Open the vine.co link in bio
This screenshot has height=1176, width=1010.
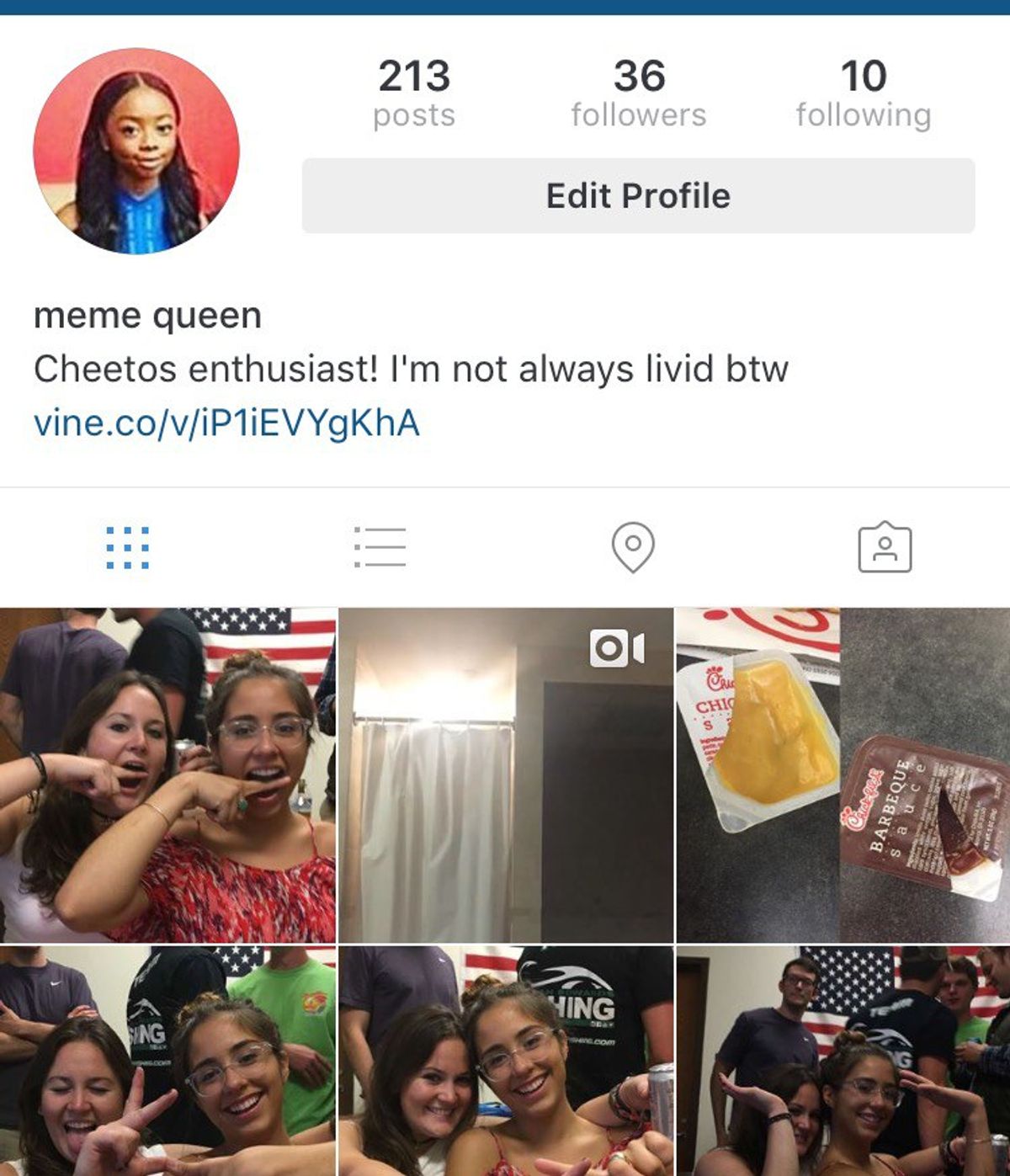pyautogui.click(x=226, y=423)
